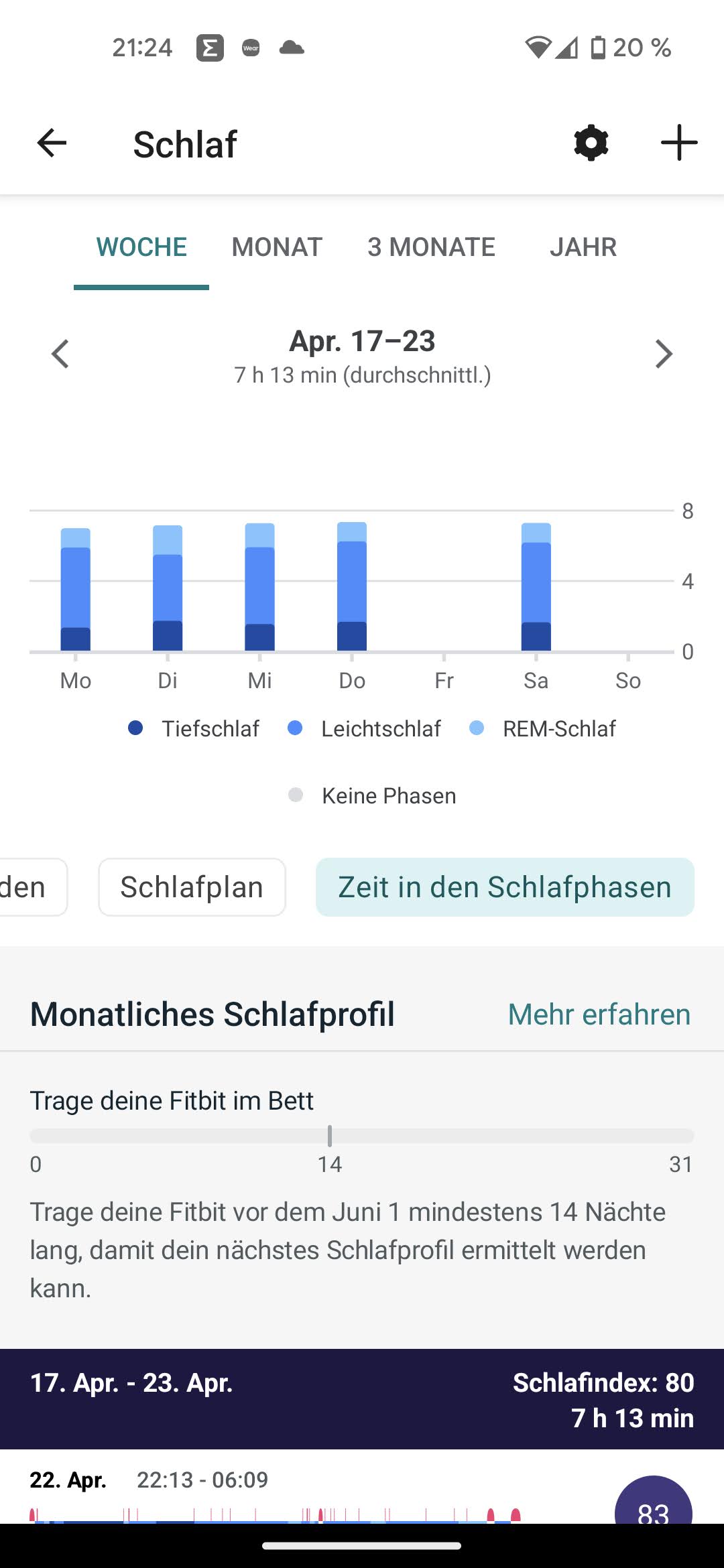Select the Zeit in den Schlafphasen chip
Screen dimensions: 724x1568
(x=505, y=887)
